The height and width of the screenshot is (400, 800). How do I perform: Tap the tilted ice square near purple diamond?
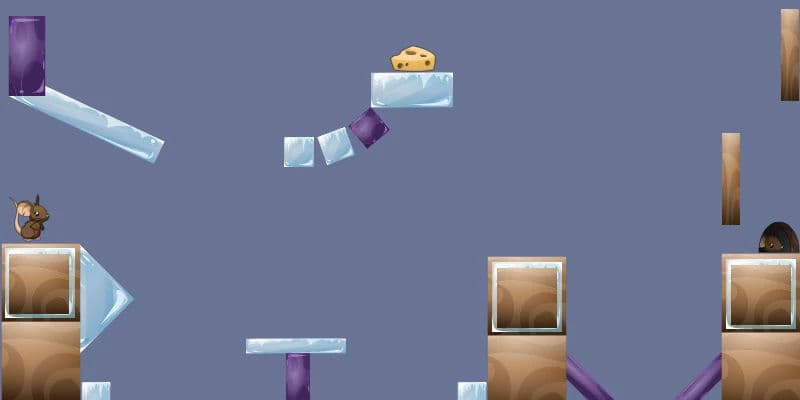click(x=335, y=146)
